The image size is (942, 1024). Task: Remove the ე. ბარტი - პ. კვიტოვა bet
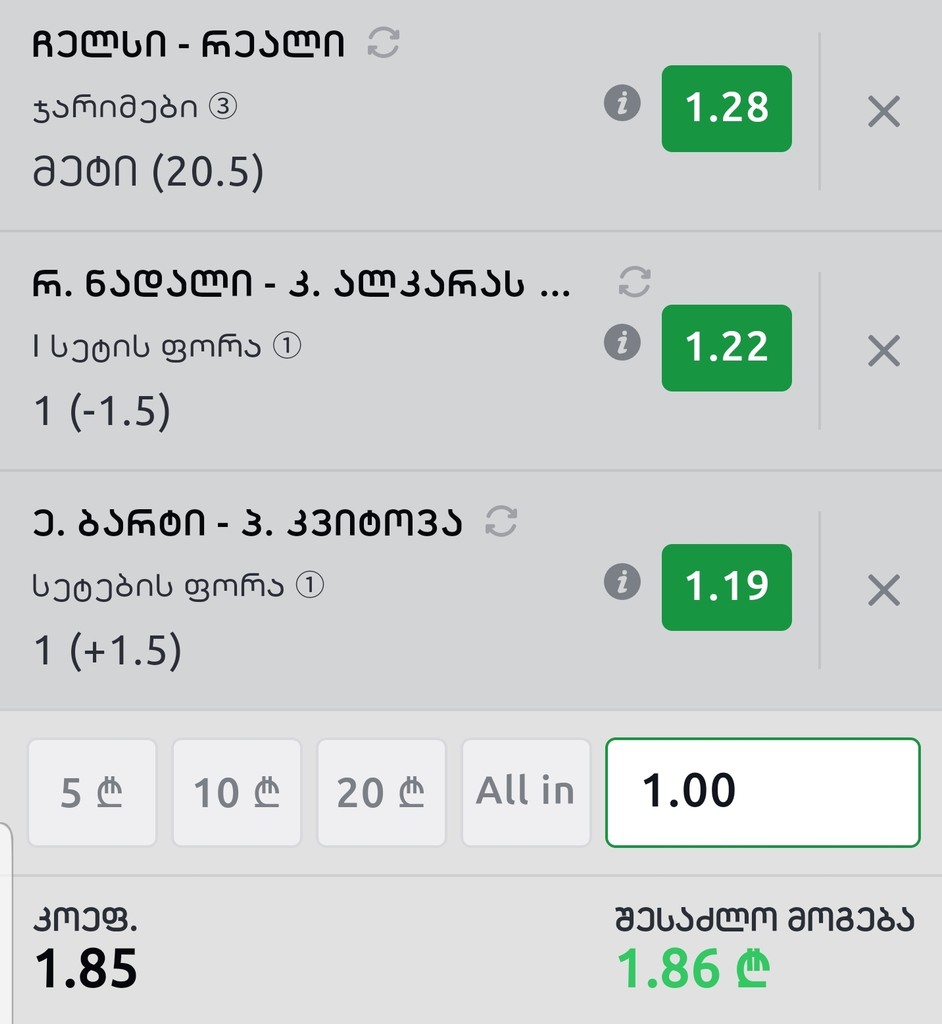883,591
